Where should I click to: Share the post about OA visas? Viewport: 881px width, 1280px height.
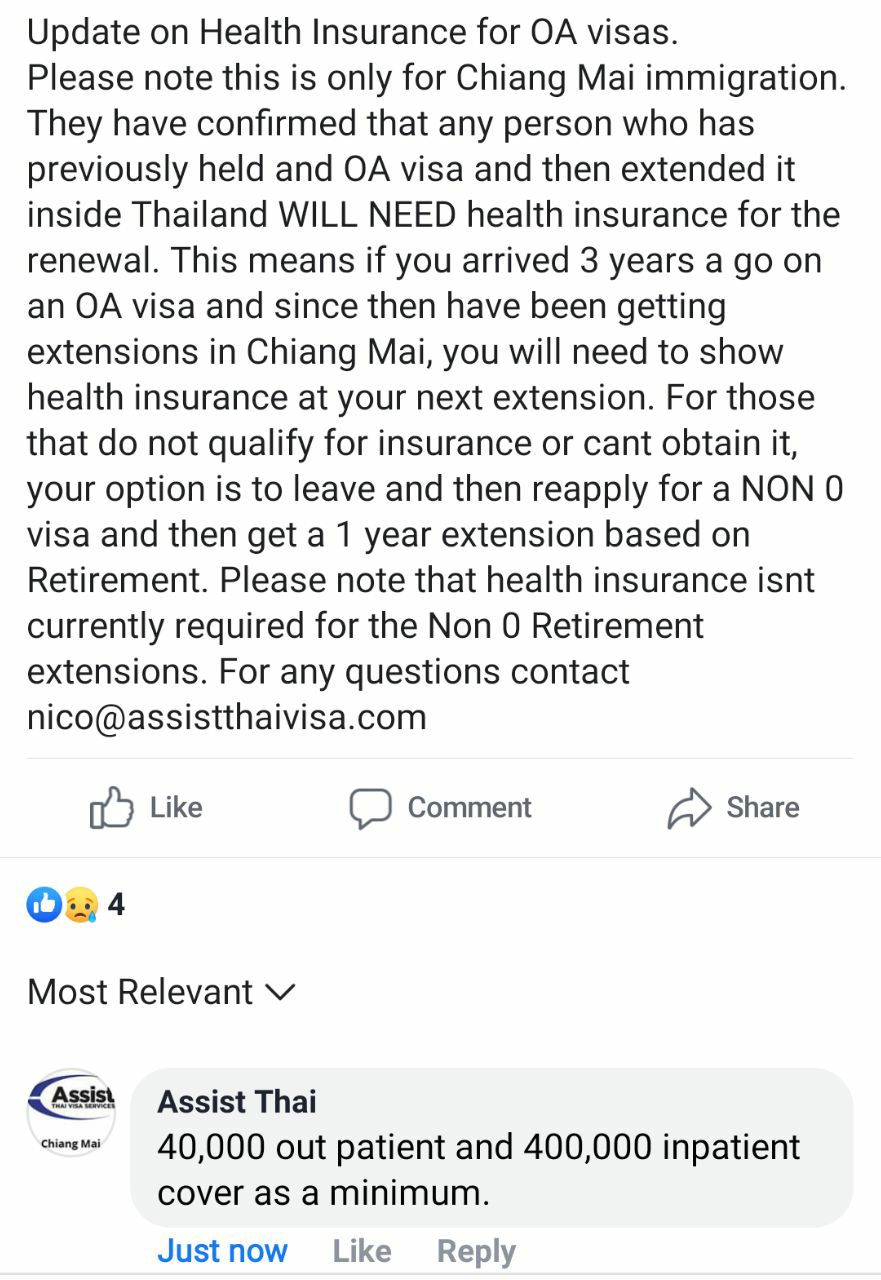point(733,808)
